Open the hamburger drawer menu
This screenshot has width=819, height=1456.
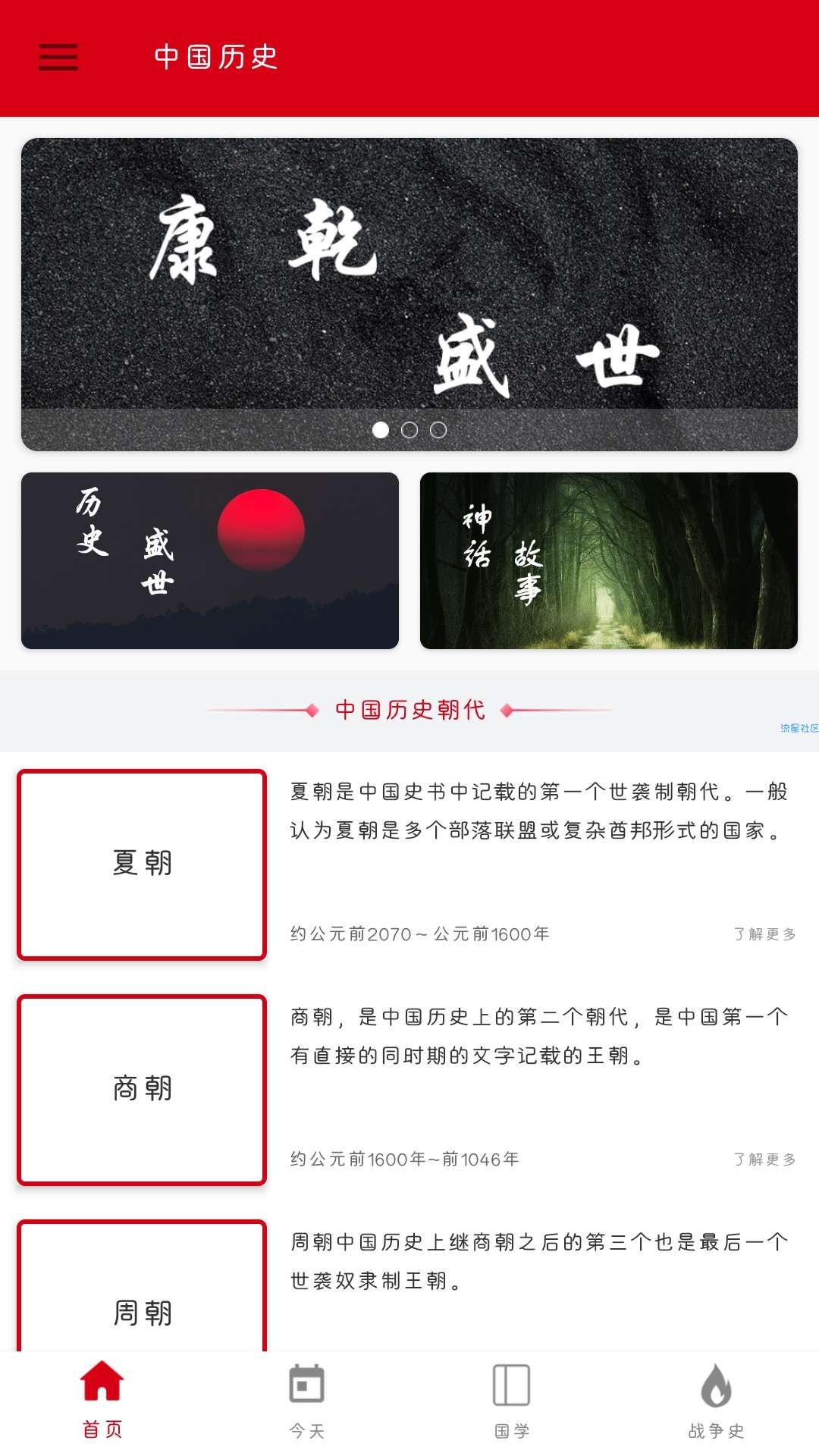click(x=58, y=58)
